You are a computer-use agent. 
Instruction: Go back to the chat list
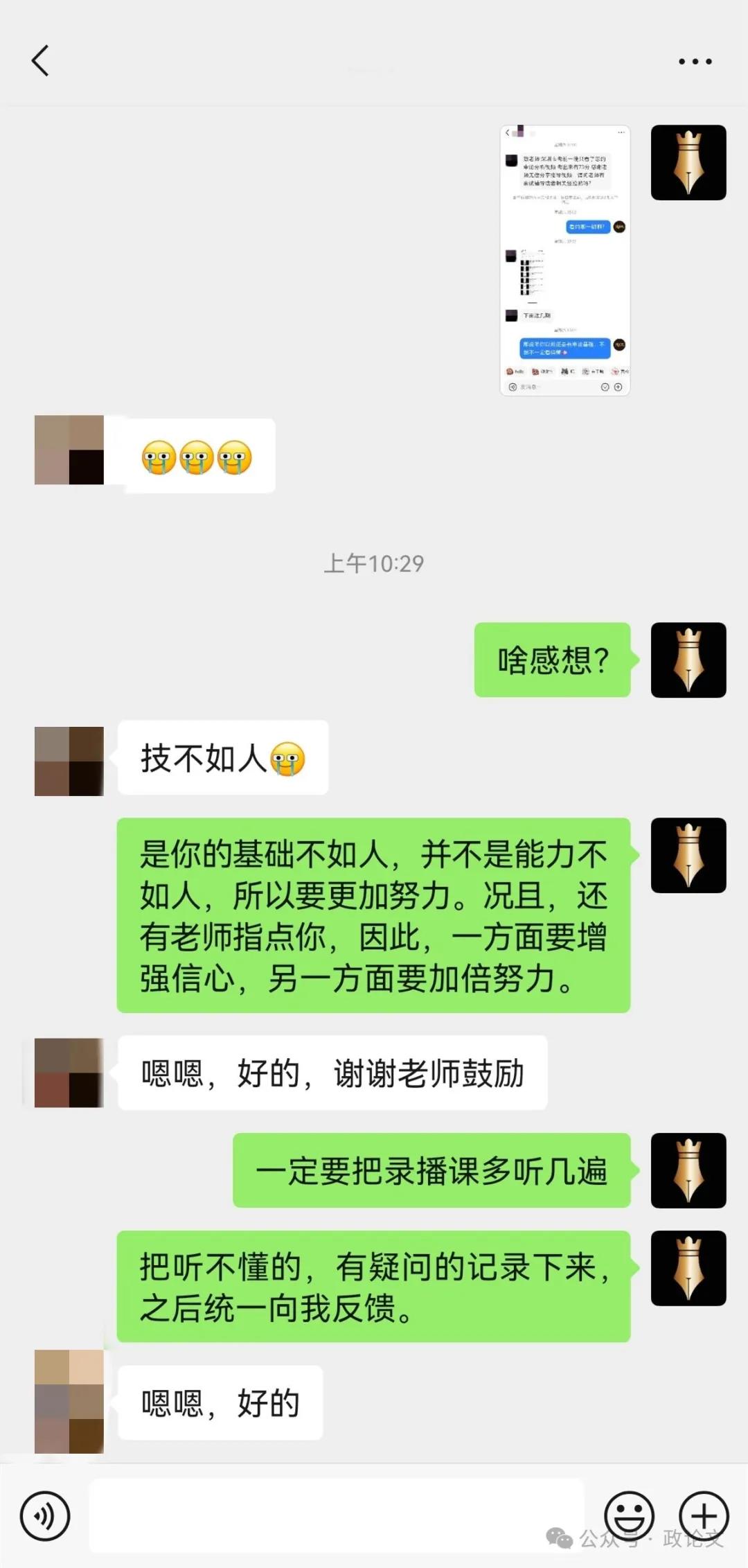(x=41, y=61)
